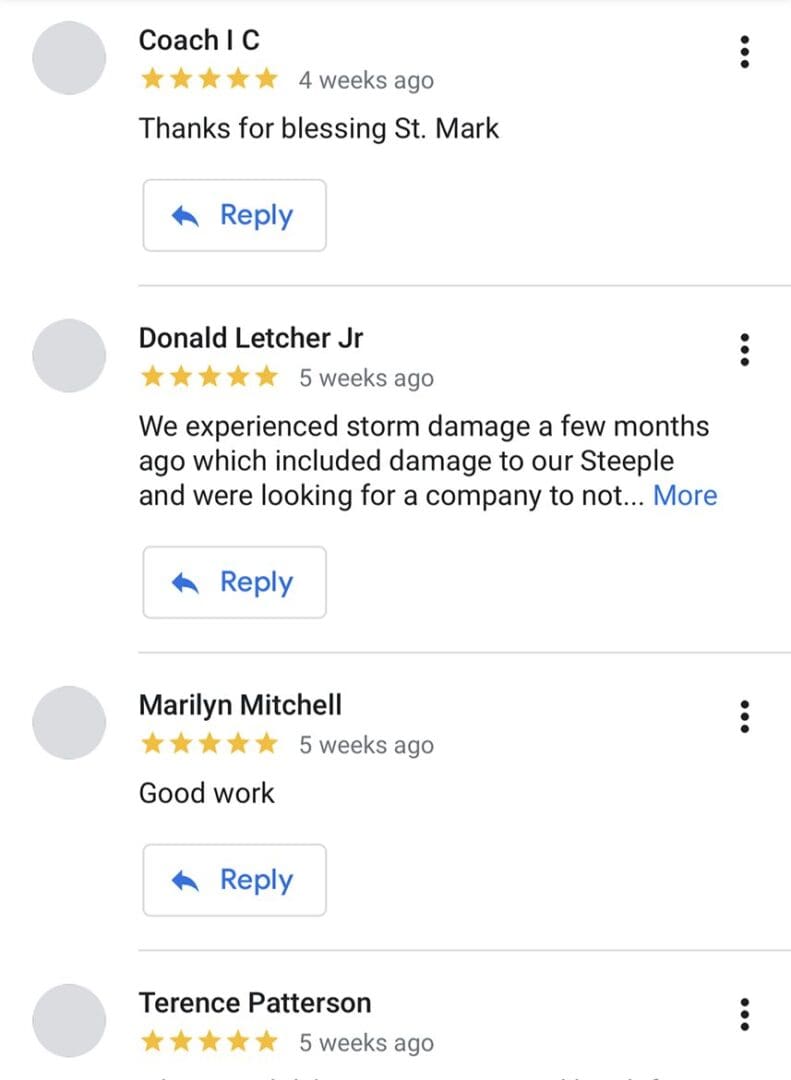Image resolution: width=791 pixels, height=1080 pixels.
Task: Tap Marilyn Mitchell's profile avatar
Action: [69, 722]
